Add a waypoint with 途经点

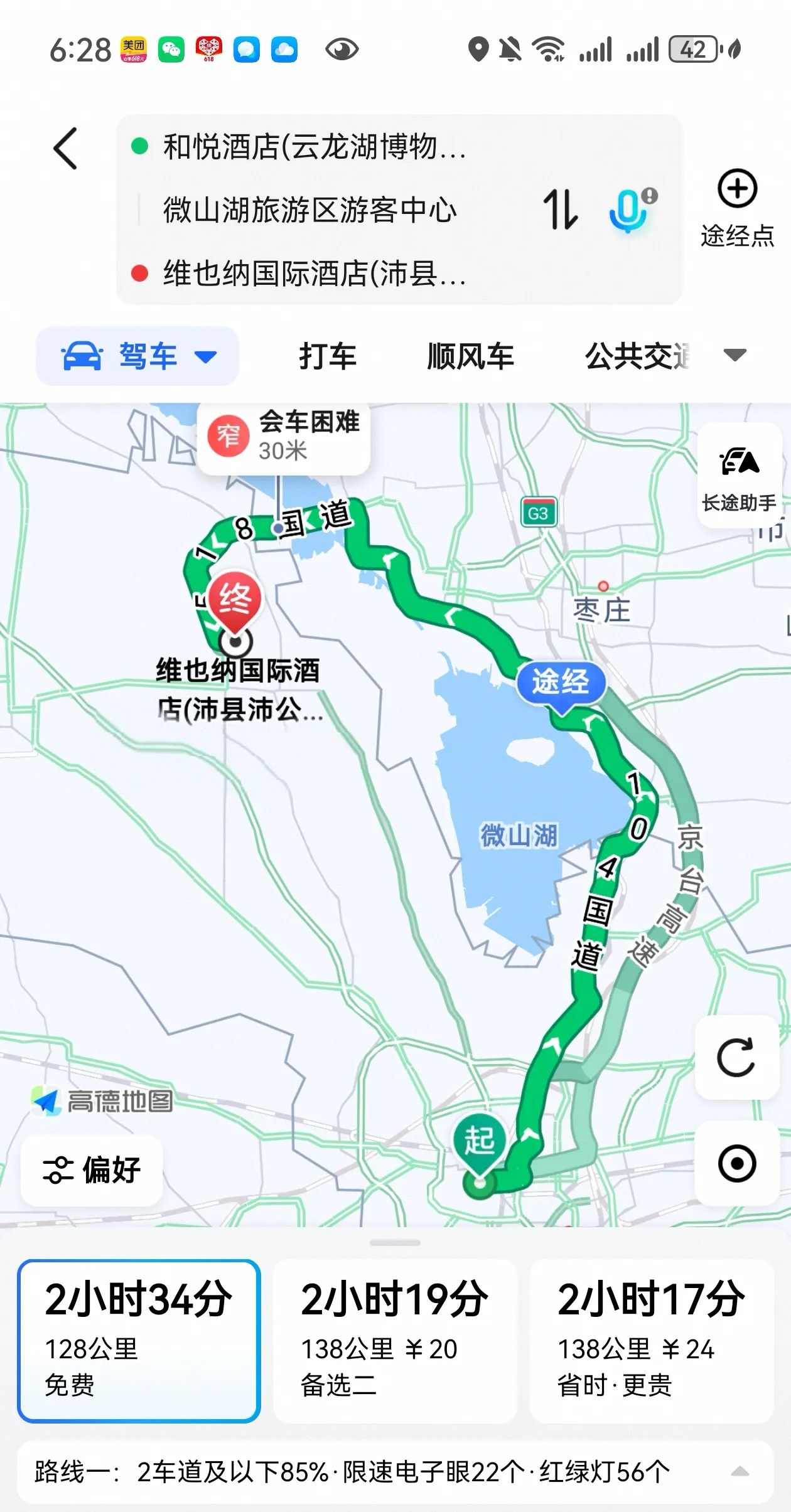coord(737,208)
